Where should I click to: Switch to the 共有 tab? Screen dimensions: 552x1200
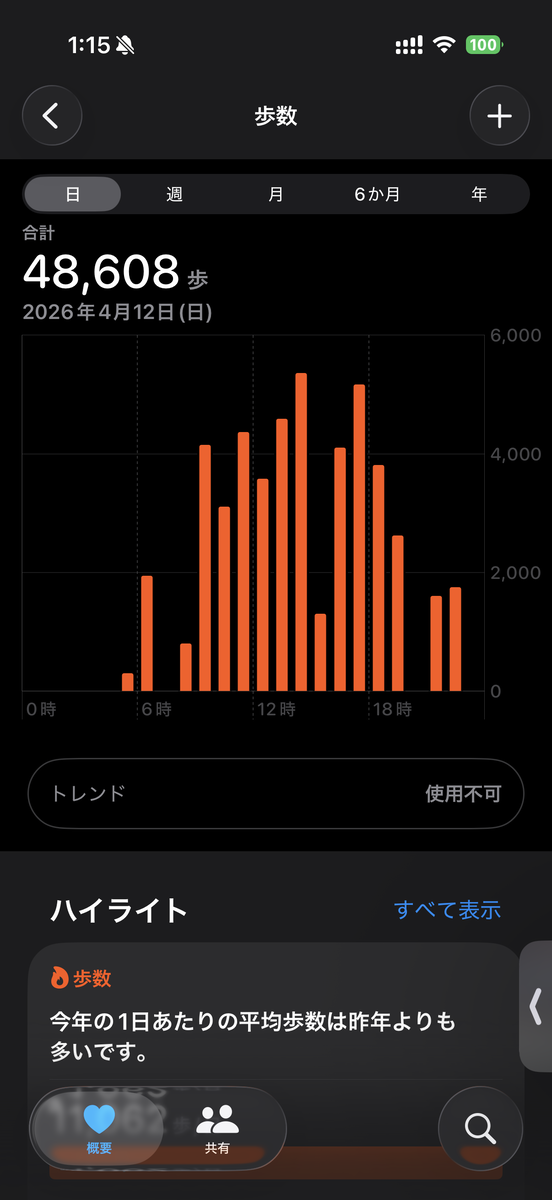coord(217,1128)
